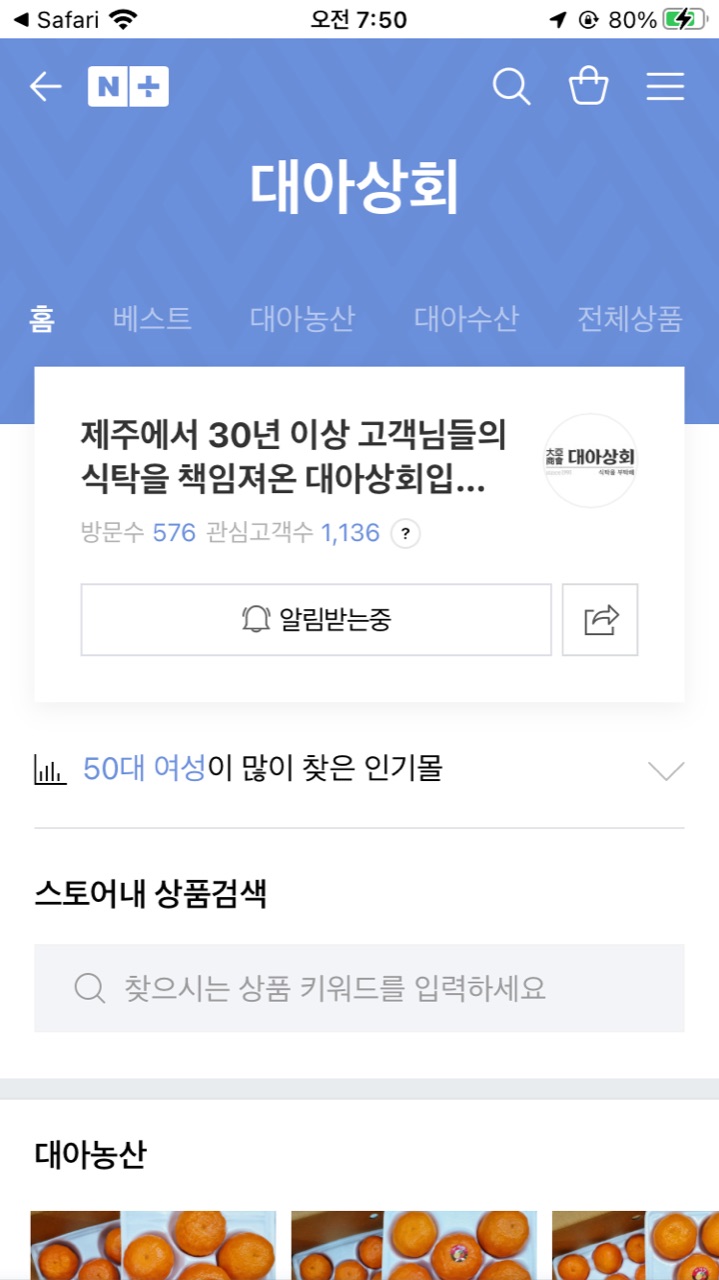Screen dimensions: 719x1280
Task: Return to Safari via status bar
Action: (58, 19)
